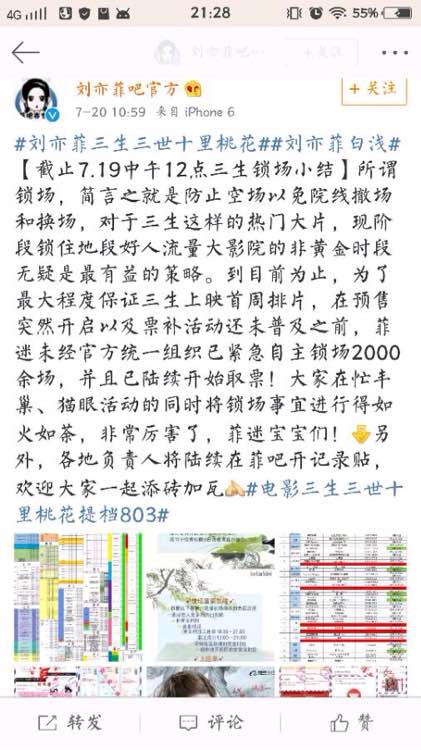Viewport: 421px width, 750px height.
Task: Go back using the top arrow
Action: (x=25, y=52)
